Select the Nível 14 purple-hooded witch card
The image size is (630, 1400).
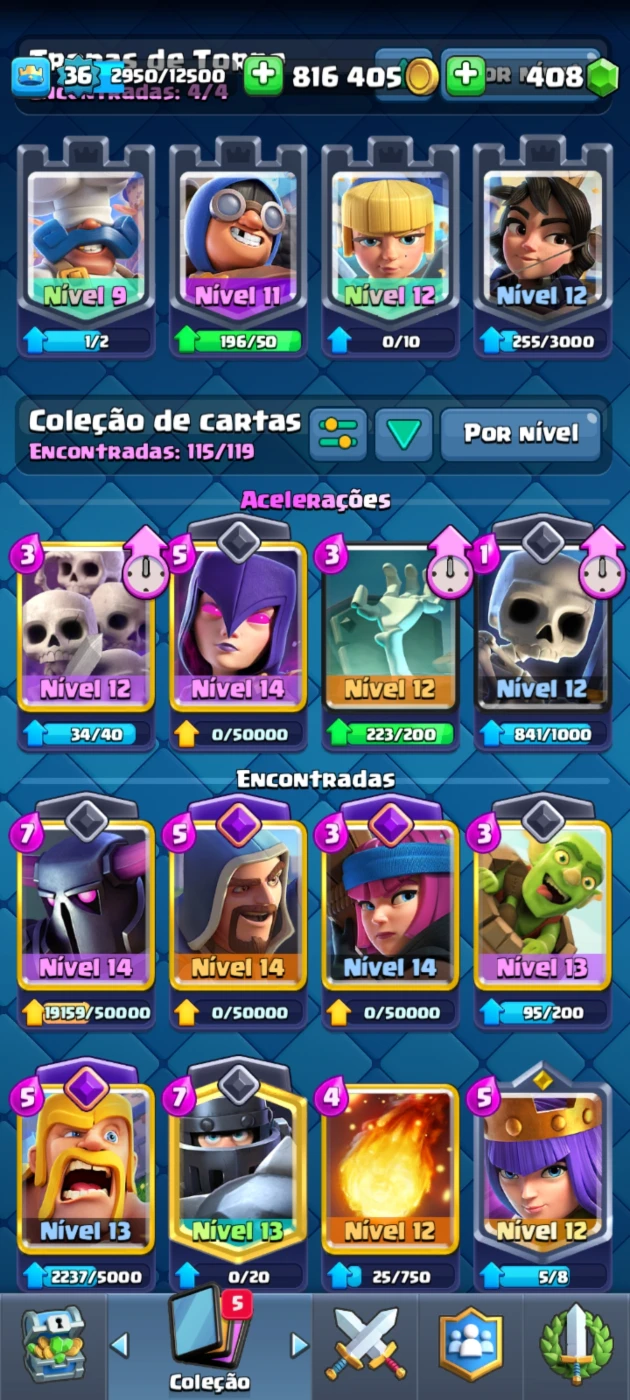point(238,640)
